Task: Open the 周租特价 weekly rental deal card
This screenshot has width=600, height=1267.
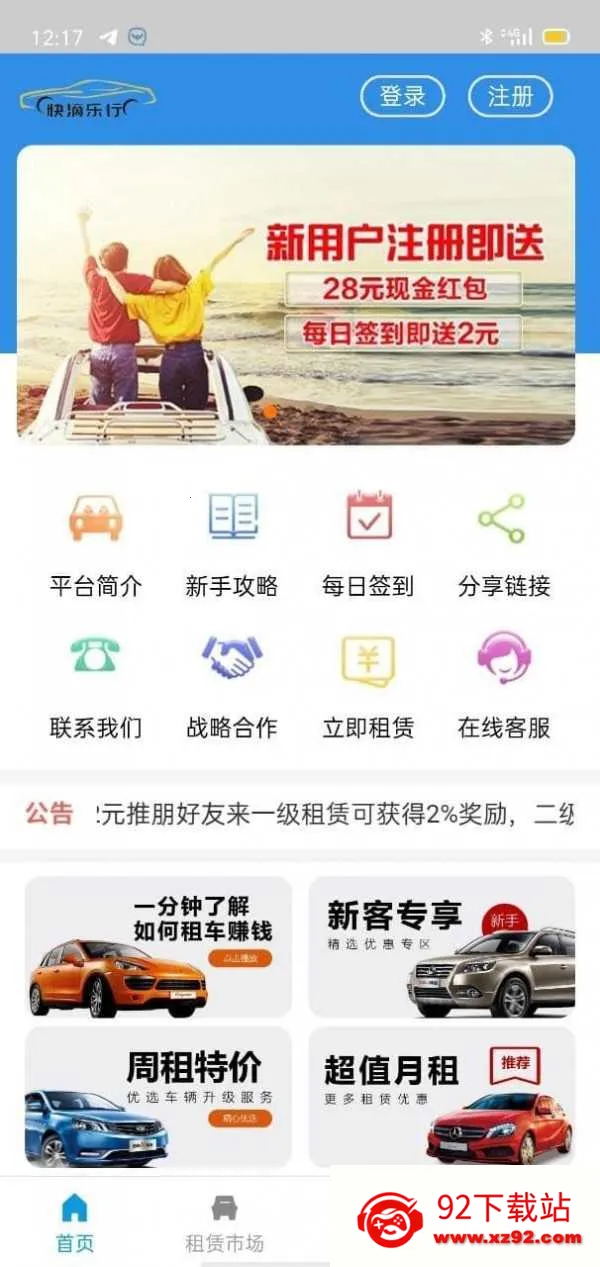Action: [x=158, y=1096]
